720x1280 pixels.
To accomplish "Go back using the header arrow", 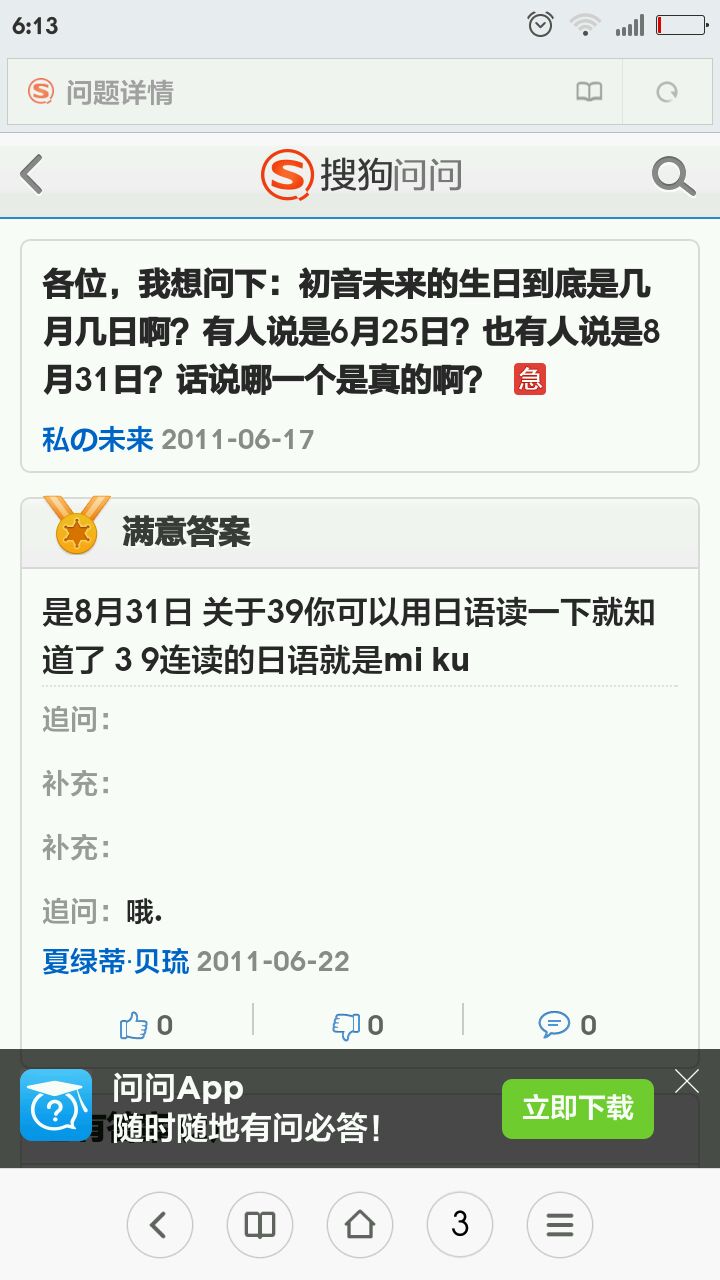I will [x=32, y=175].
